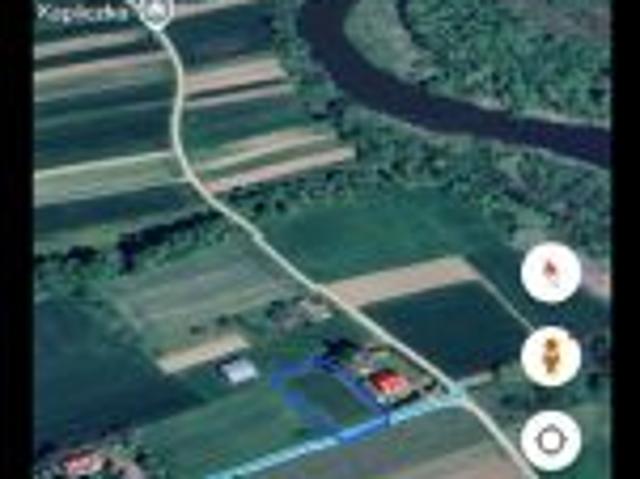Tap the compass button to reset orientation
This screenshot has height=479, width=640.
[x=551, y=272]
